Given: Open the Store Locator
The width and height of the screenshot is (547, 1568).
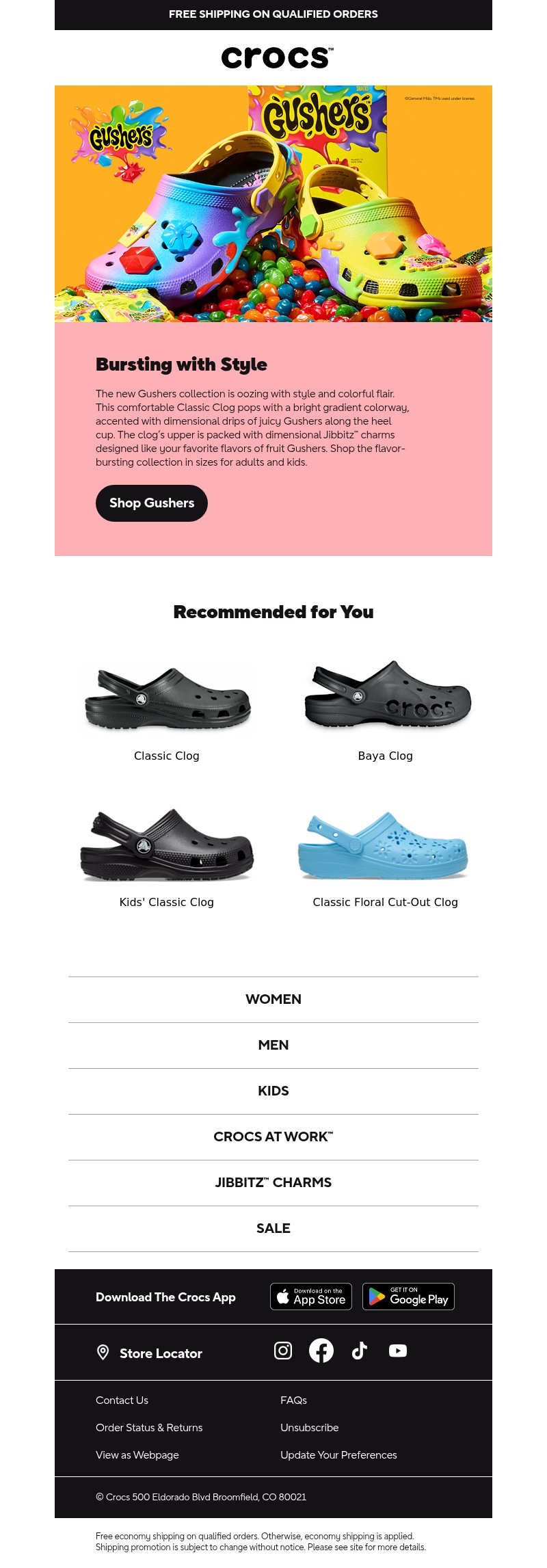Looking at the screenshot, I should [160, 1353].
